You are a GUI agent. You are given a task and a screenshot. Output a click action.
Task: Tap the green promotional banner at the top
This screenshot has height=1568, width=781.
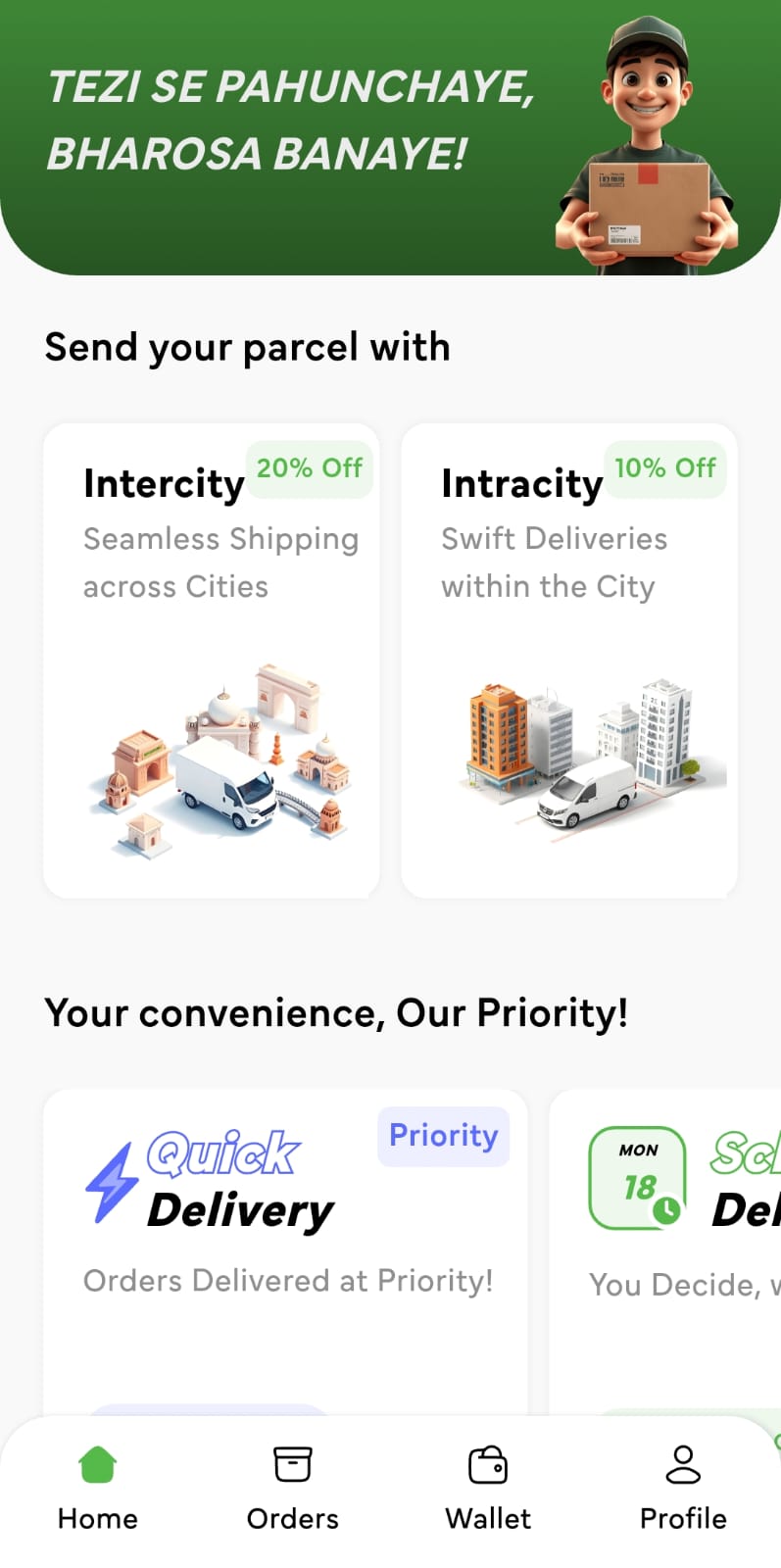tap(294, 137)
